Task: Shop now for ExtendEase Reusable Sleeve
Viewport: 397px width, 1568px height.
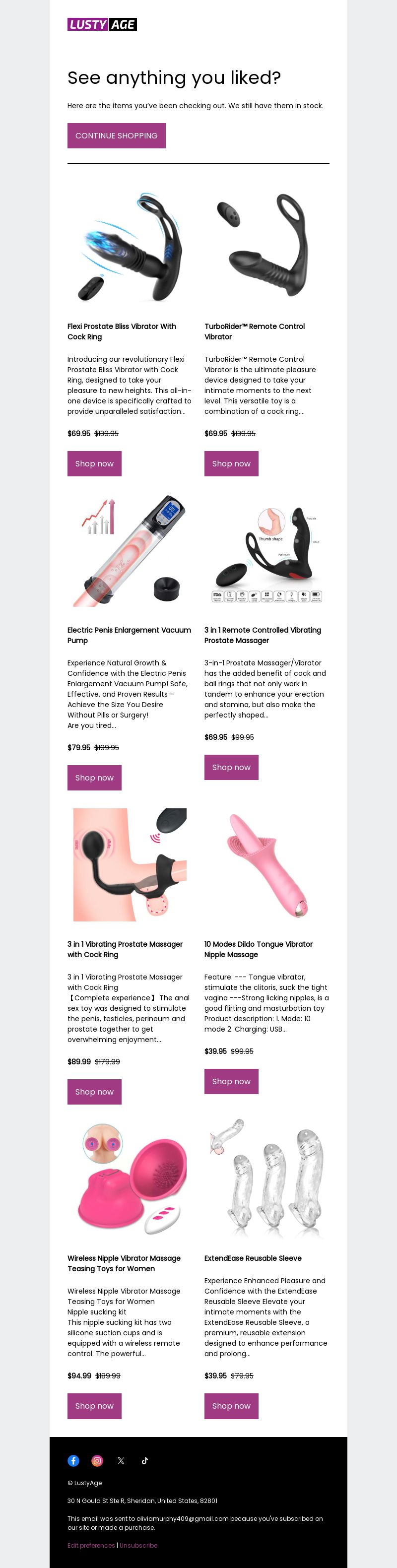Action: click(x=231, y=1406)
